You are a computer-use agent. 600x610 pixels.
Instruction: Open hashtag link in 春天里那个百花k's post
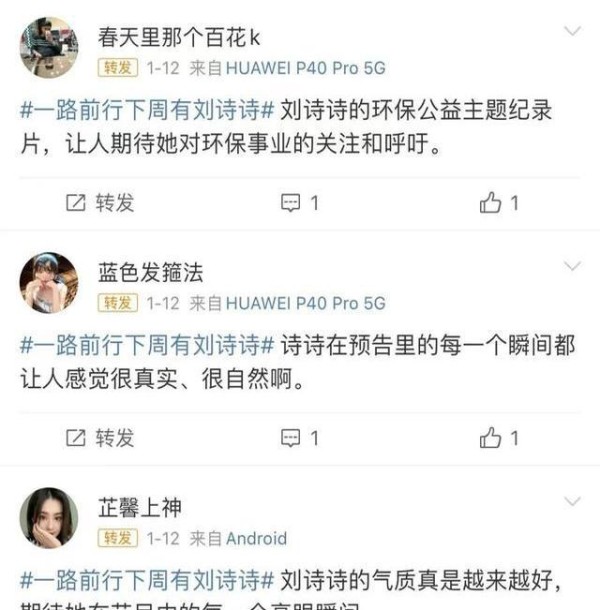click(x=147, y=110)
